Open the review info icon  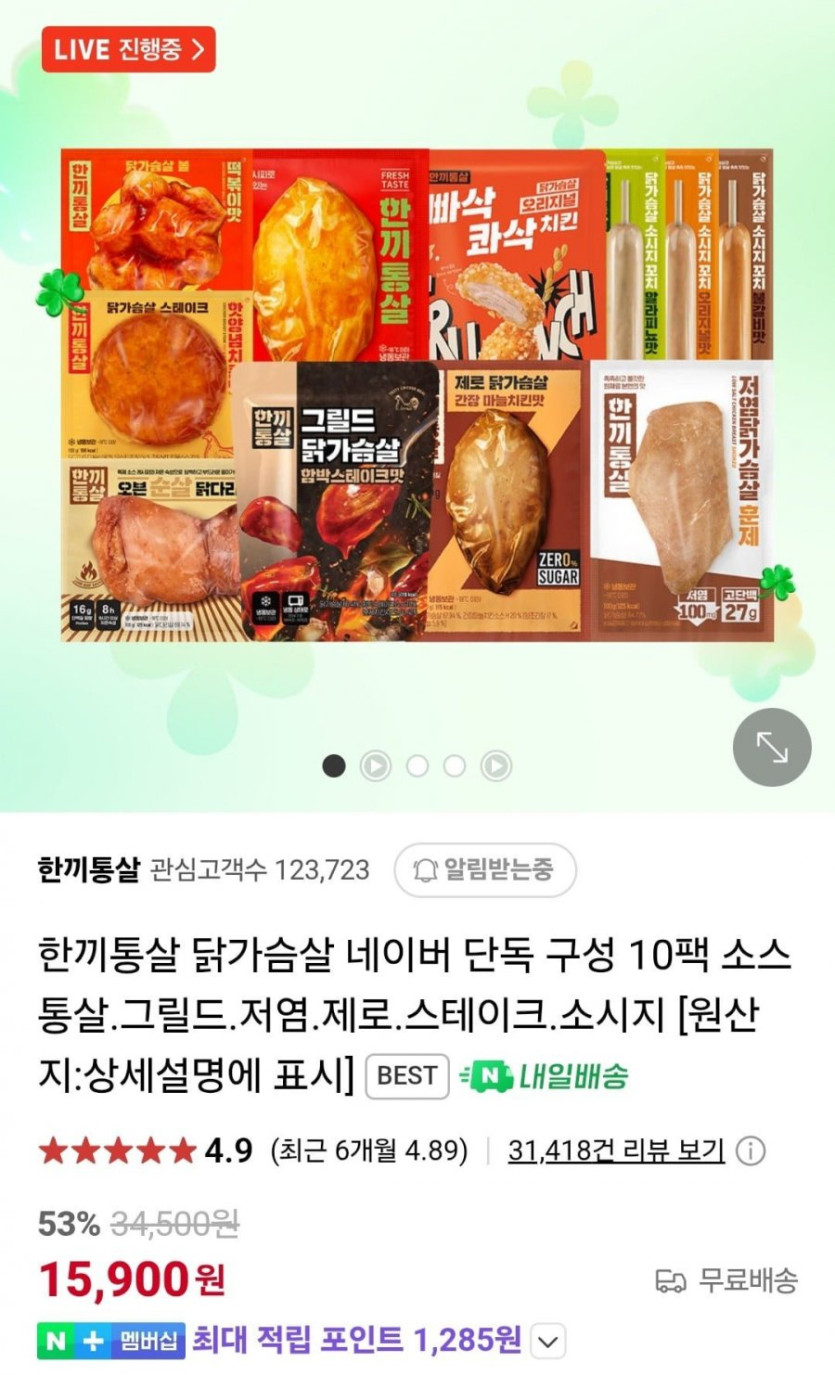pos(750,1151)
